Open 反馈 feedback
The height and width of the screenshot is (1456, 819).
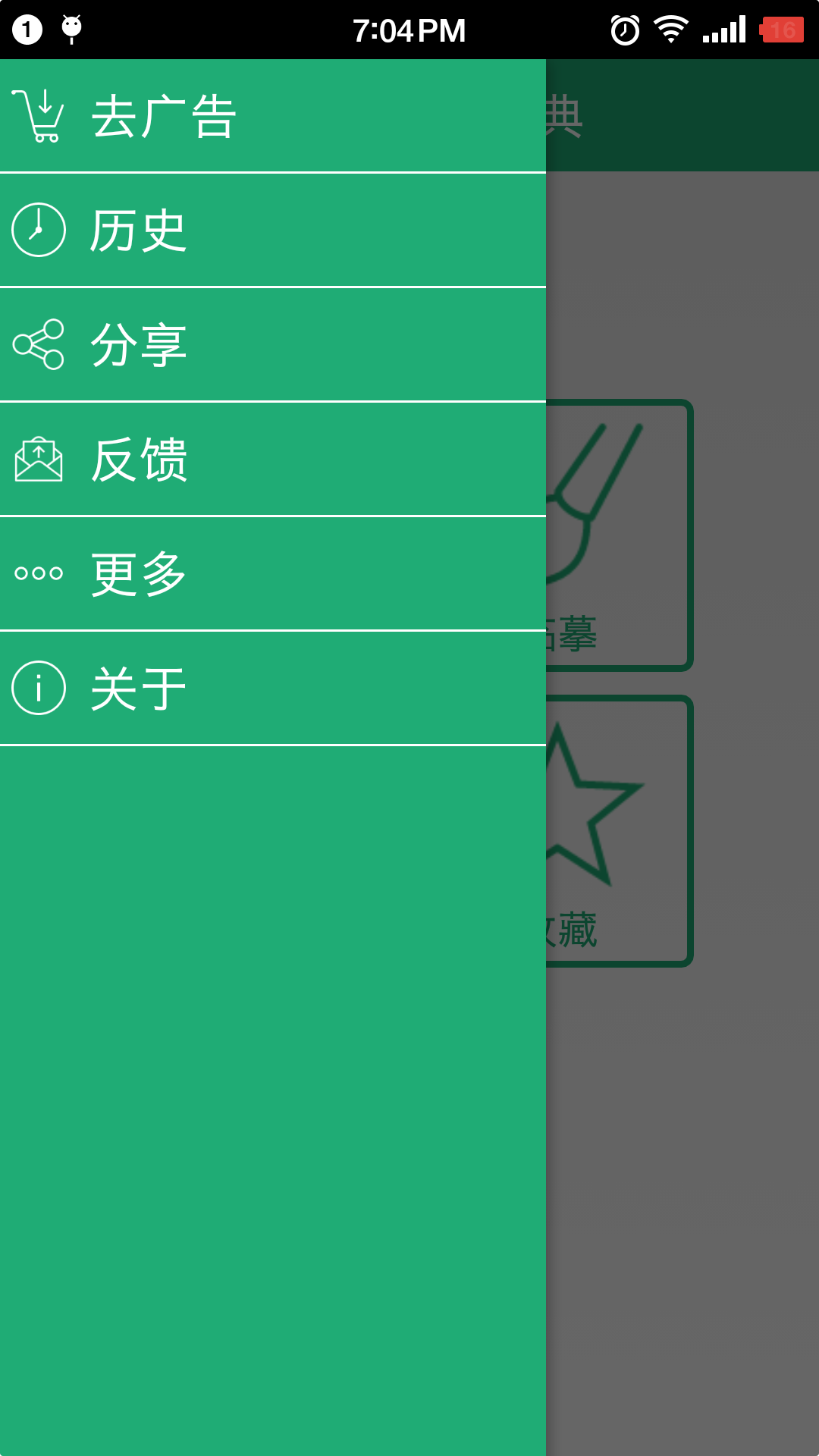pos(138,460)
